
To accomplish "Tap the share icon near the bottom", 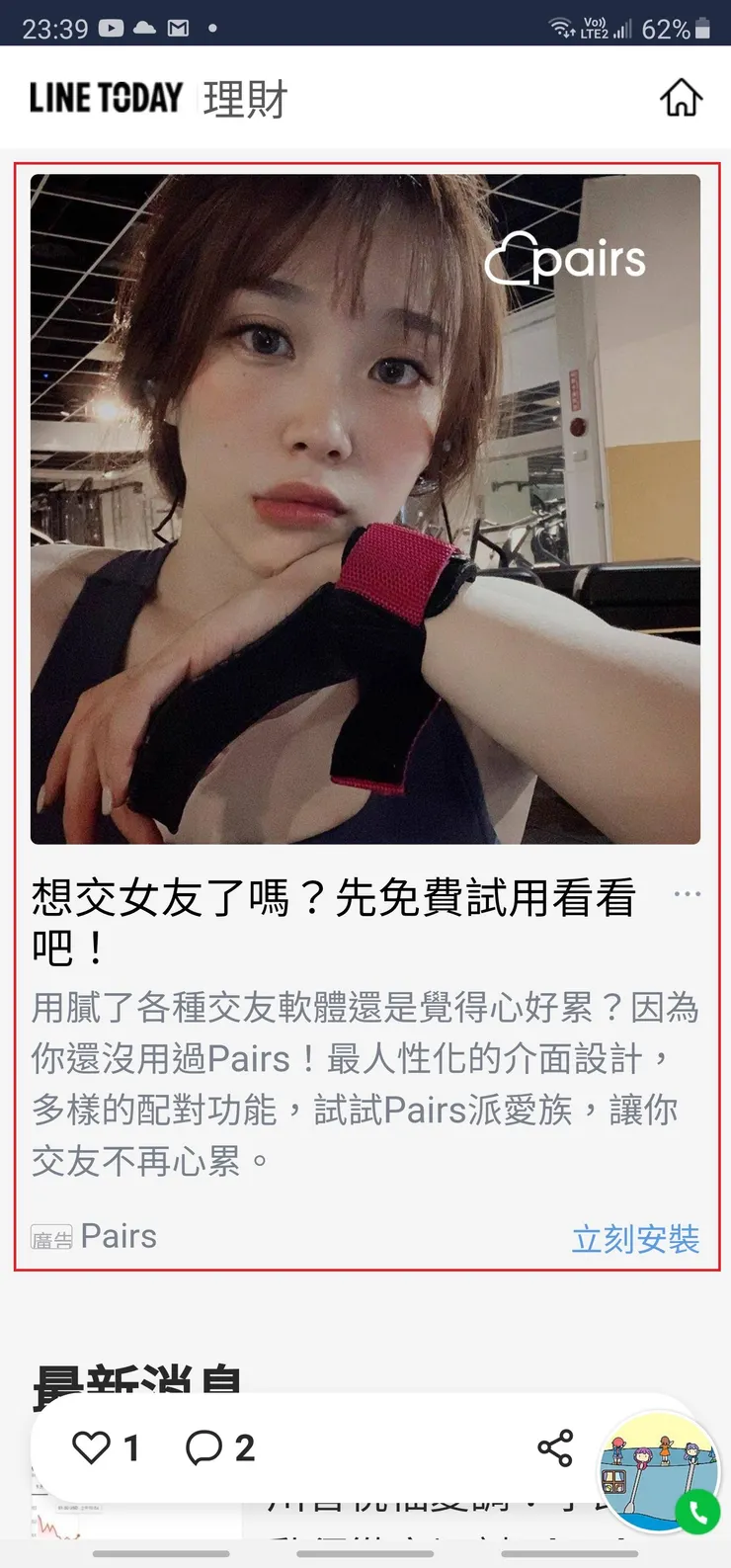I will pos(555,1448).
